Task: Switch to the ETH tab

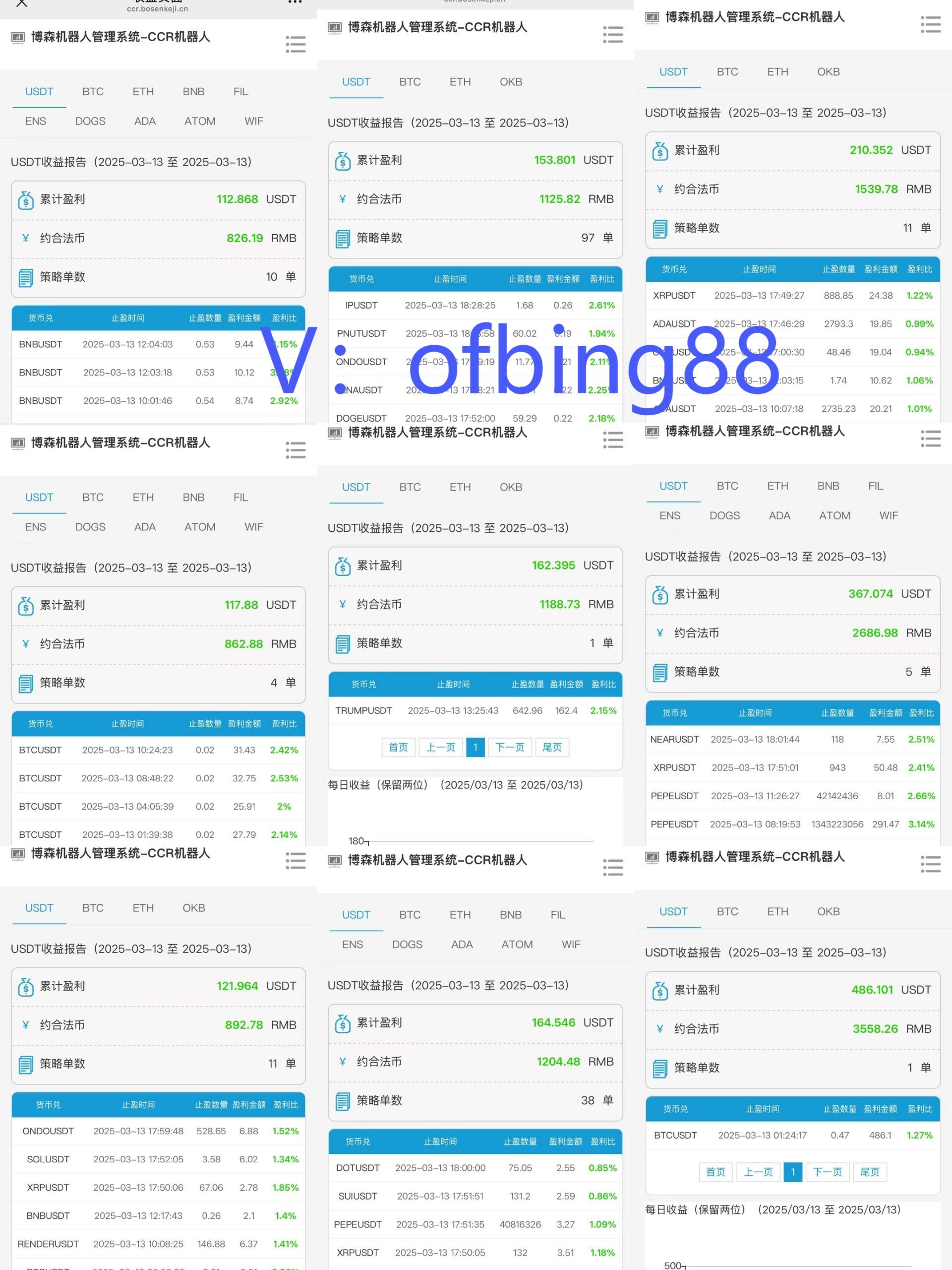Action: pos(142,91)
